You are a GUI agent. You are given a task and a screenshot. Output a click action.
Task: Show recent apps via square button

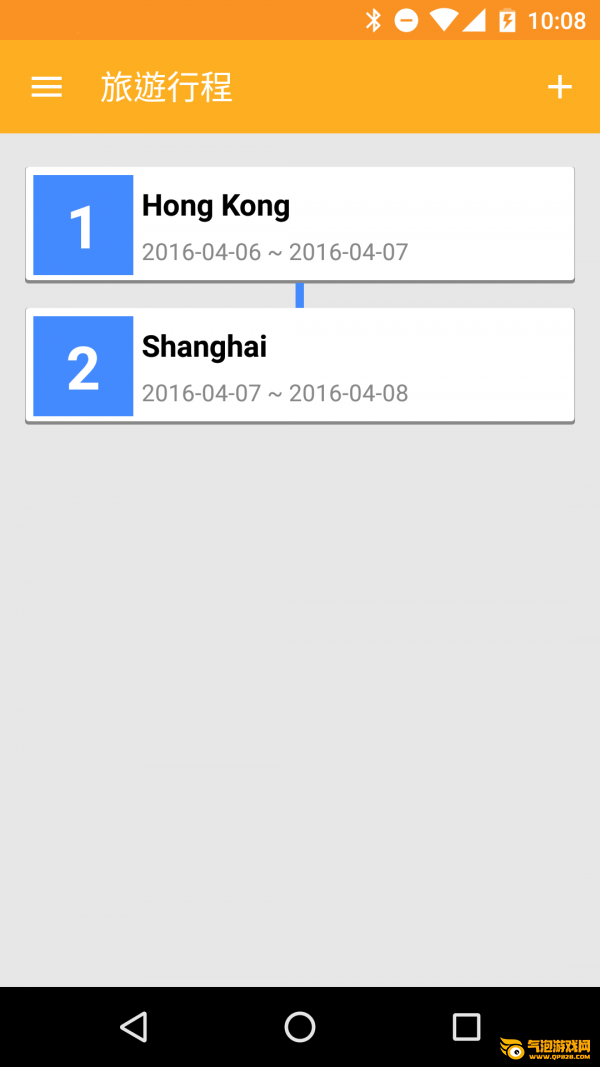466,1026
